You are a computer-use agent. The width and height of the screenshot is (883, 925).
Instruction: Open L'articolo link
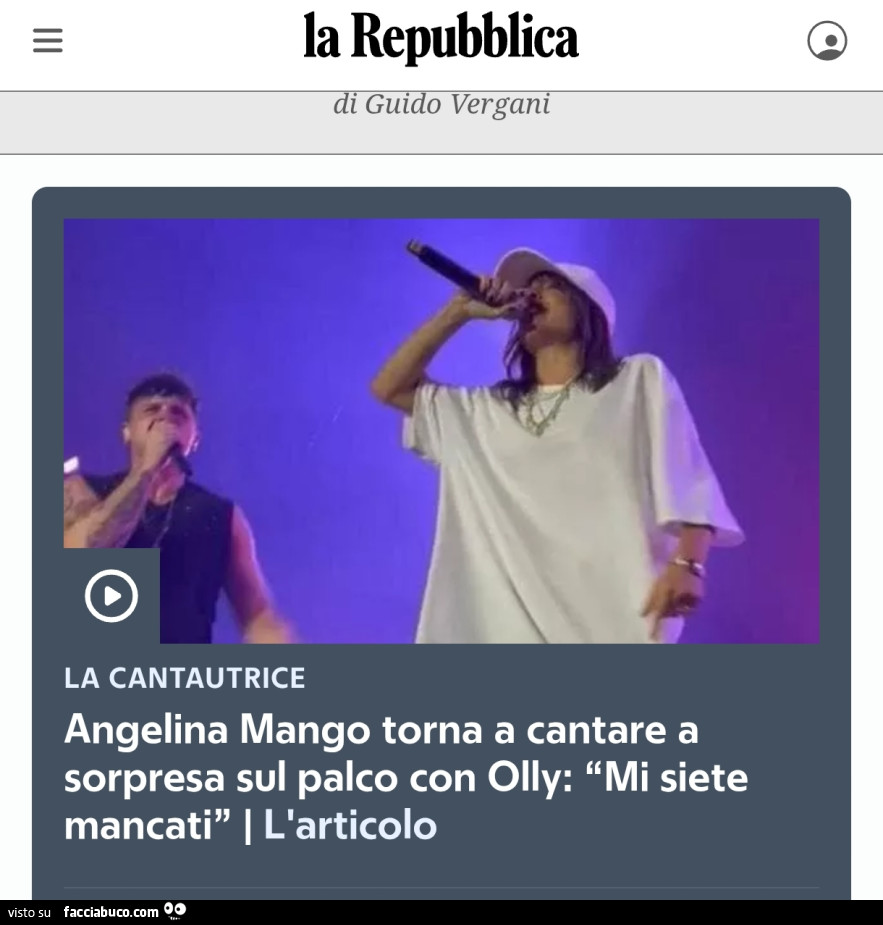[x=350, y=826]
